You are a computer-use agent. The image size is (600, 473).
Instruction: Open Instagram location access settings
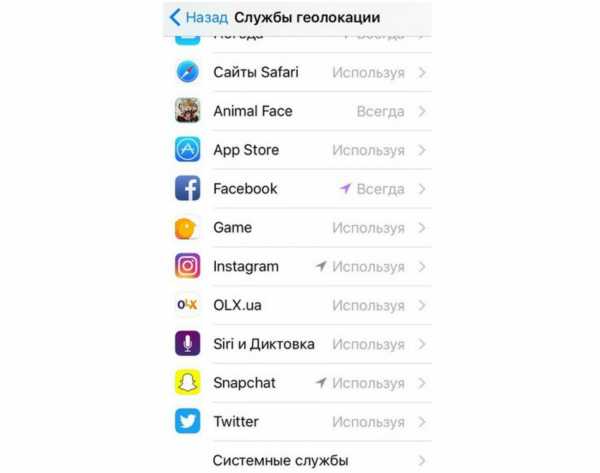pyautogui.click(x=300, y=266)
